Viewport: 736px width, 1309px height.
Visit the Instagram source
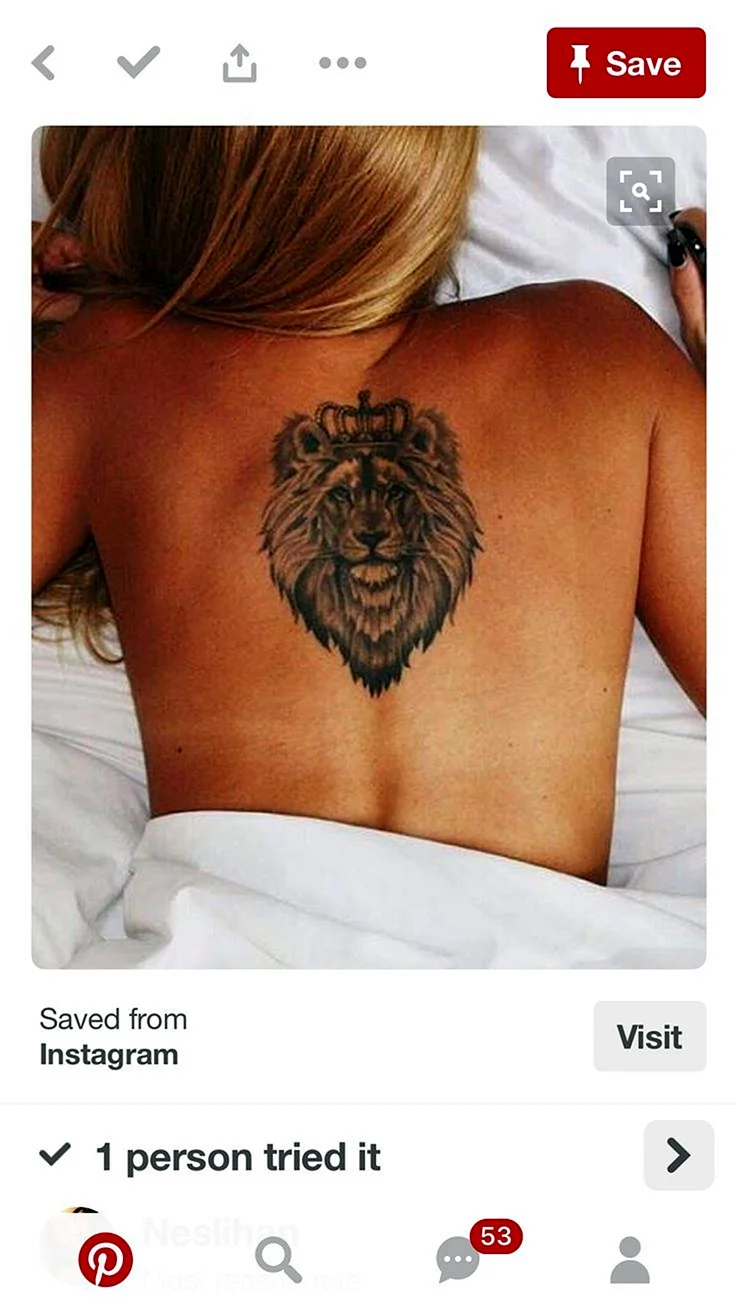649,1037
